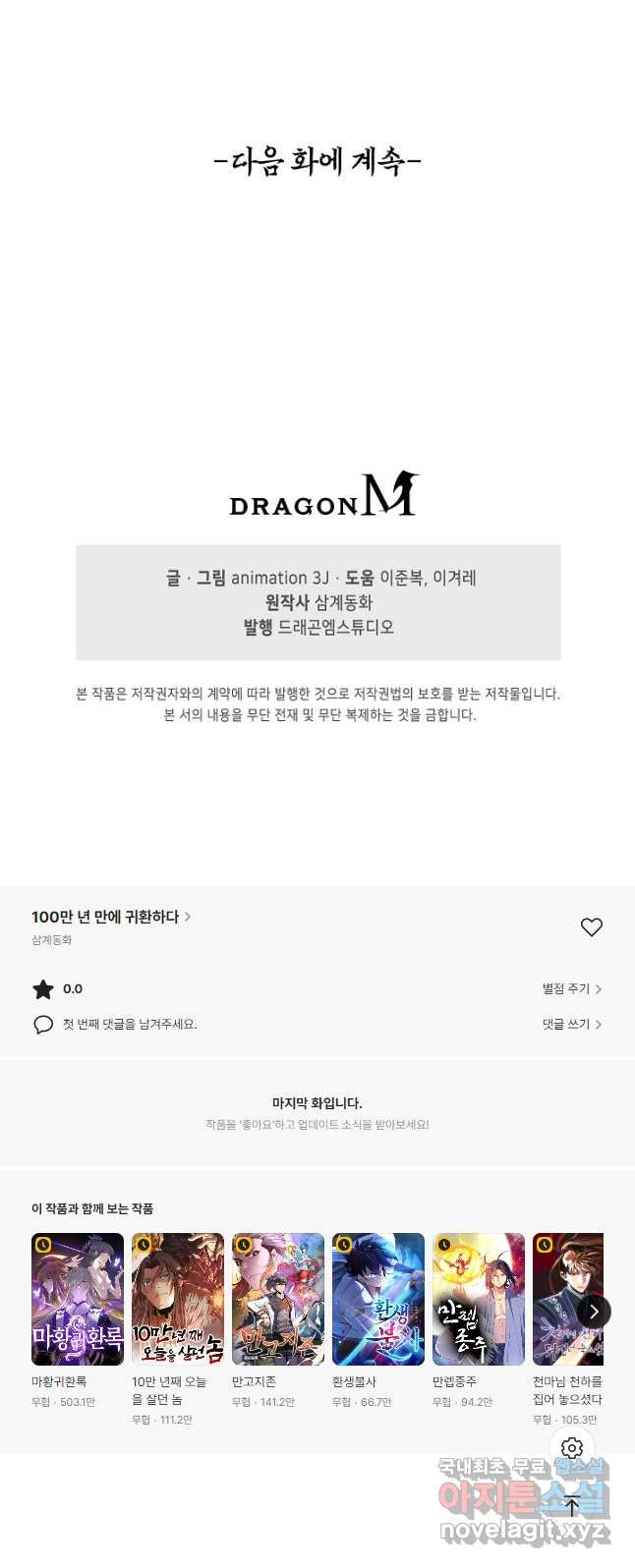Show more recommendations with the next arrow

click(x=594, y=1312)
